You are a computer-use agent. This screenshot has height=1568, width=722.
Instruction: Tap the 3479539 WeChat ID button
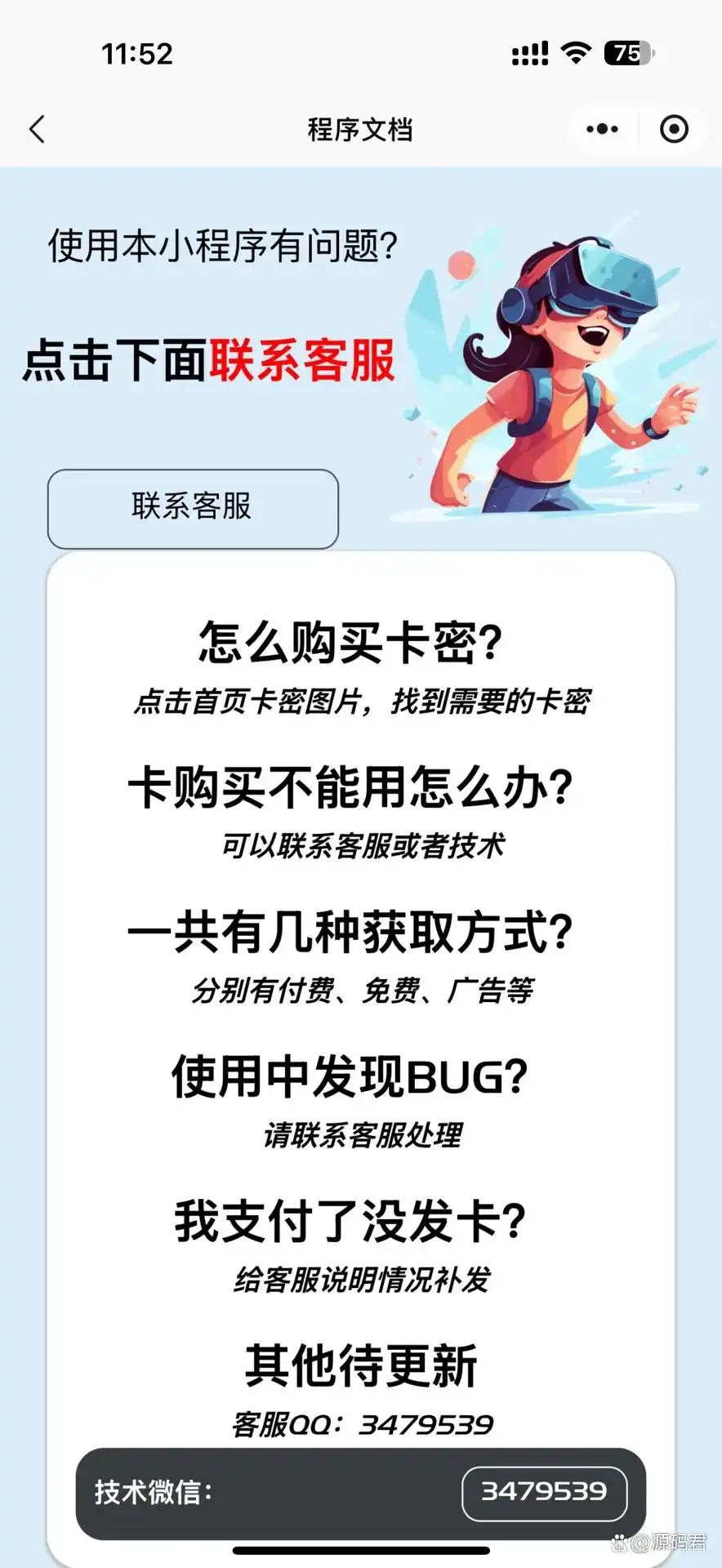tap(544, 1492)
